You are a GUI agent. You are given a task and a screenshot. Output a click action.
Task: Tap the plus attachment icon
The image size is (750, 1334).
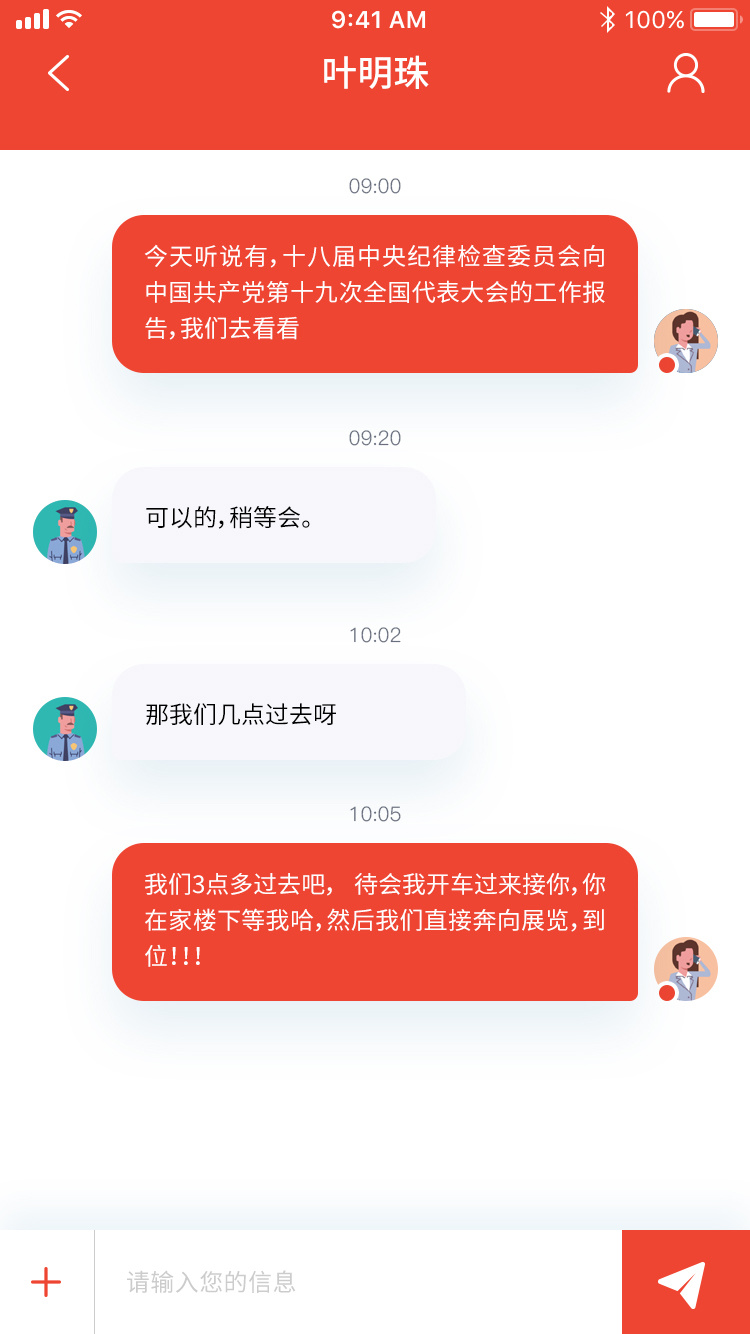(46, 1282)
